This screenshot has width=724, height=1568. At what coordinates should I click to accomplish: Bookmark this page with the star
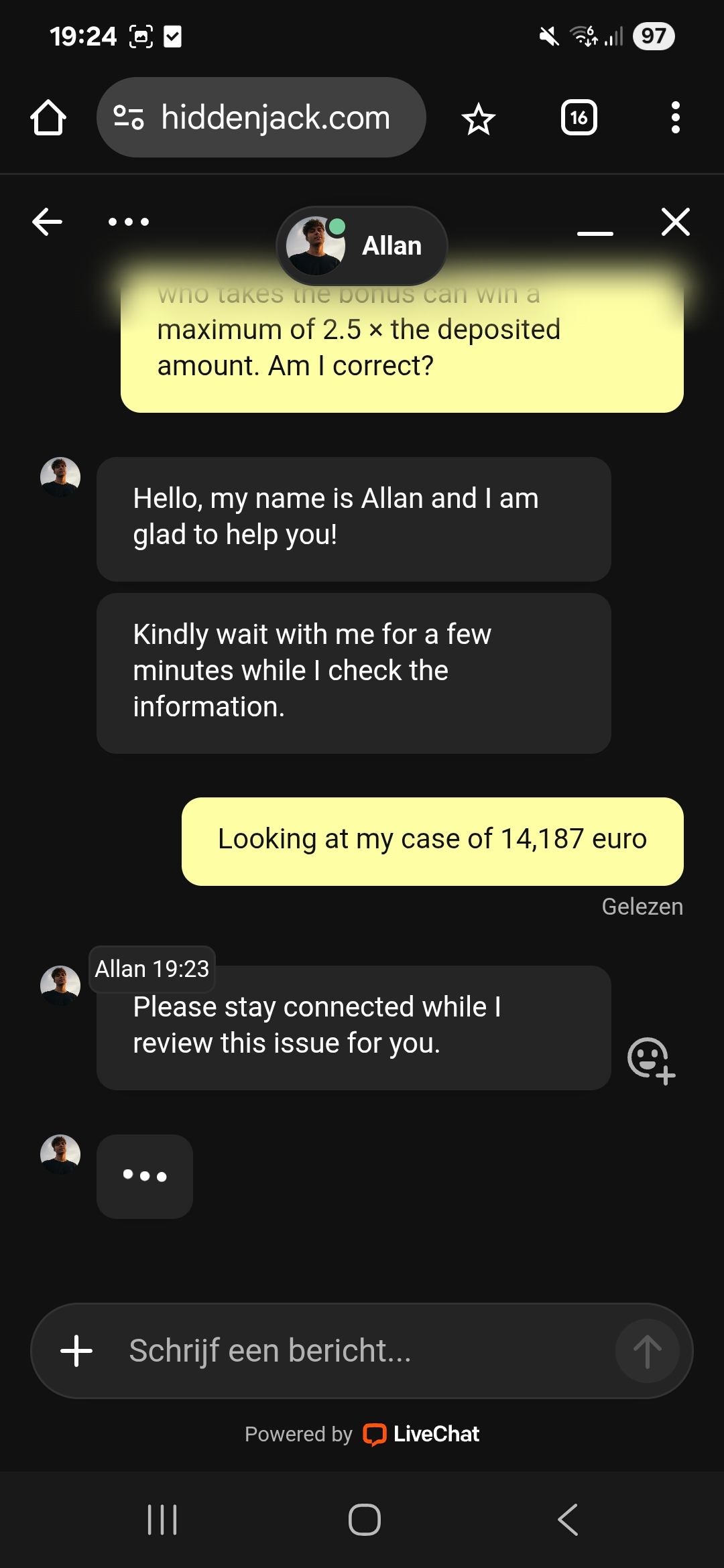coord(478,119)
